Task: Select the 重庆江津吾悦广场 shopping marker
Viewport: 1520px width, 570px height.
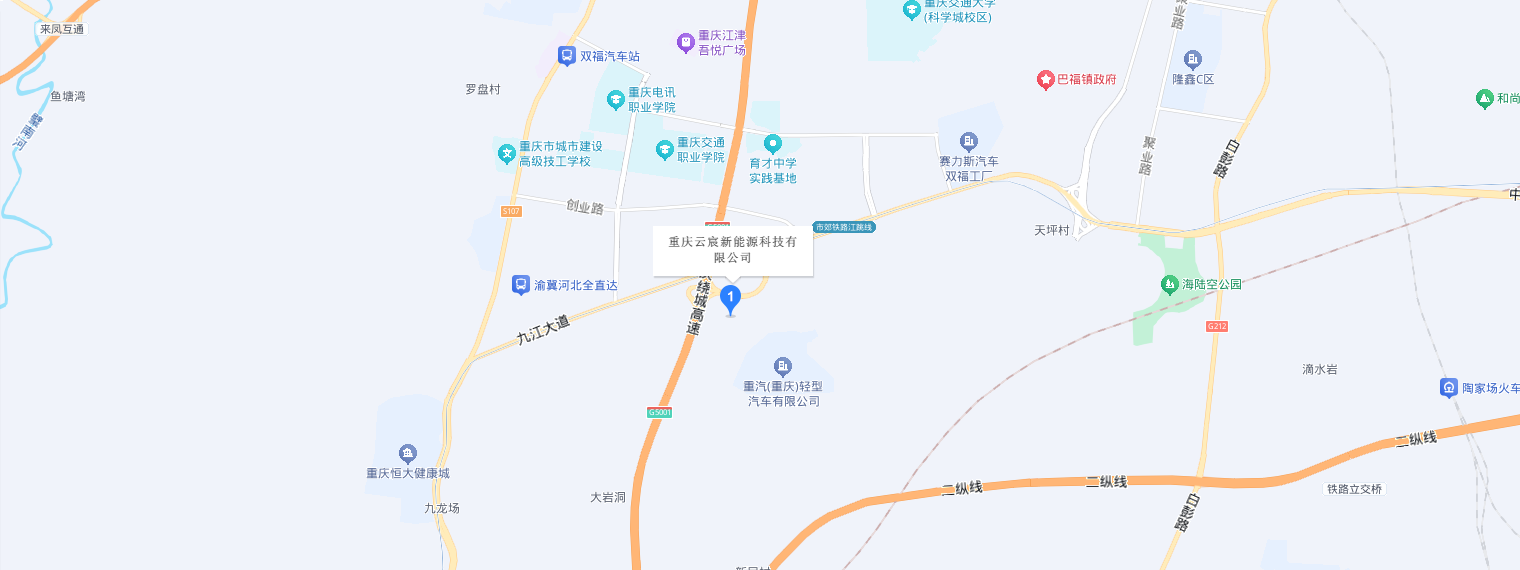Action: click(685, 42)
